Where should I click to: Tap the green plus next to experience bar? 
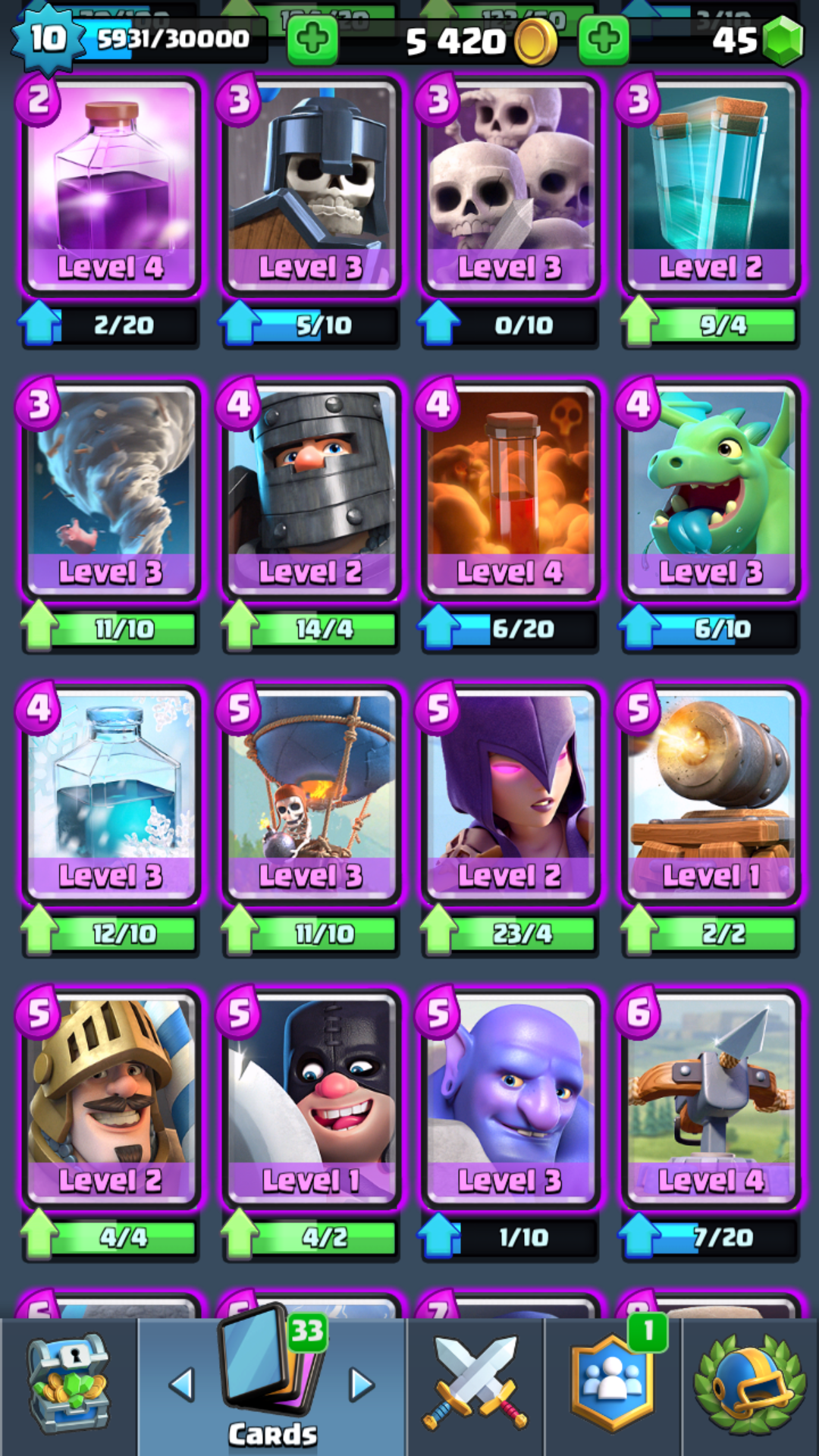coord(312,39)
